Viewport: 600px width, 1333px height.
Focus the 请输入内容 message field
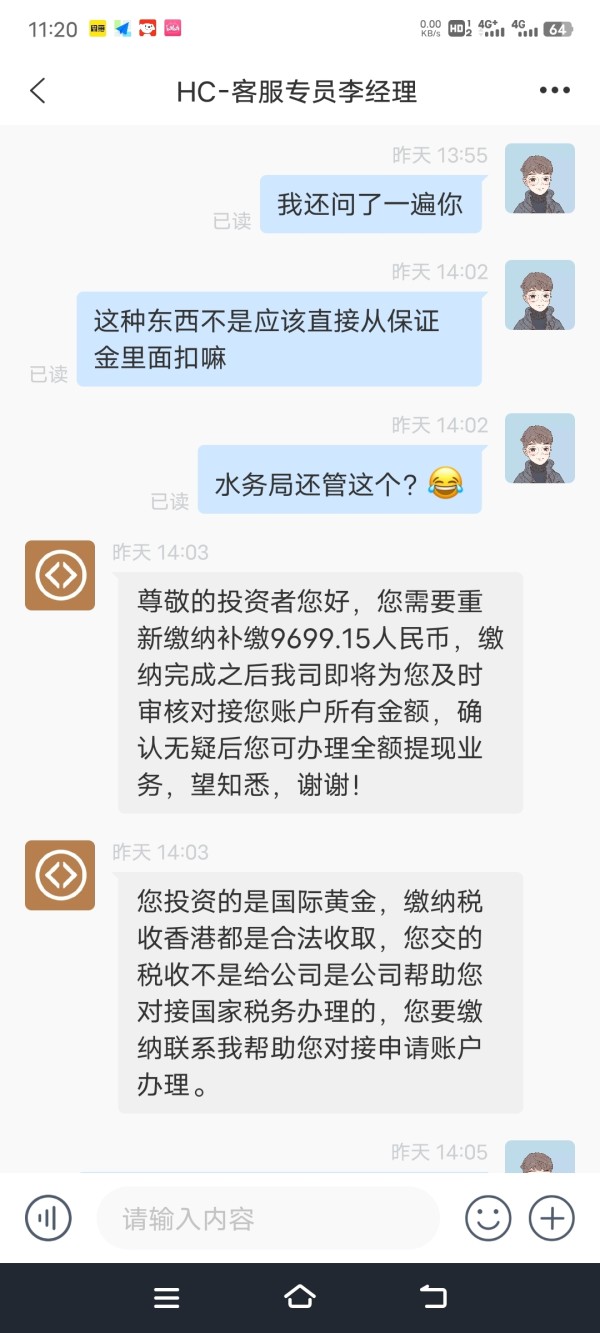(x=268, y=1218)
